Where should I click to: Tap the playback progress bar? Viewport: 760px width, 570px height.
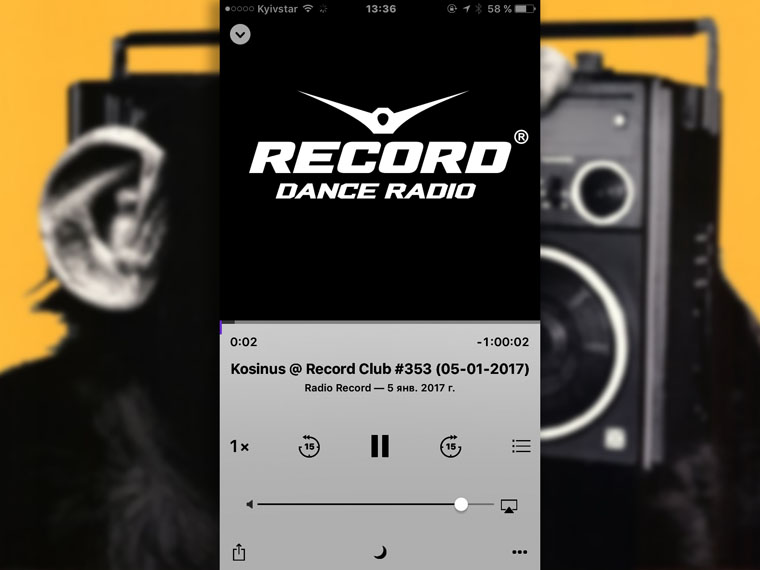[380, 323]
